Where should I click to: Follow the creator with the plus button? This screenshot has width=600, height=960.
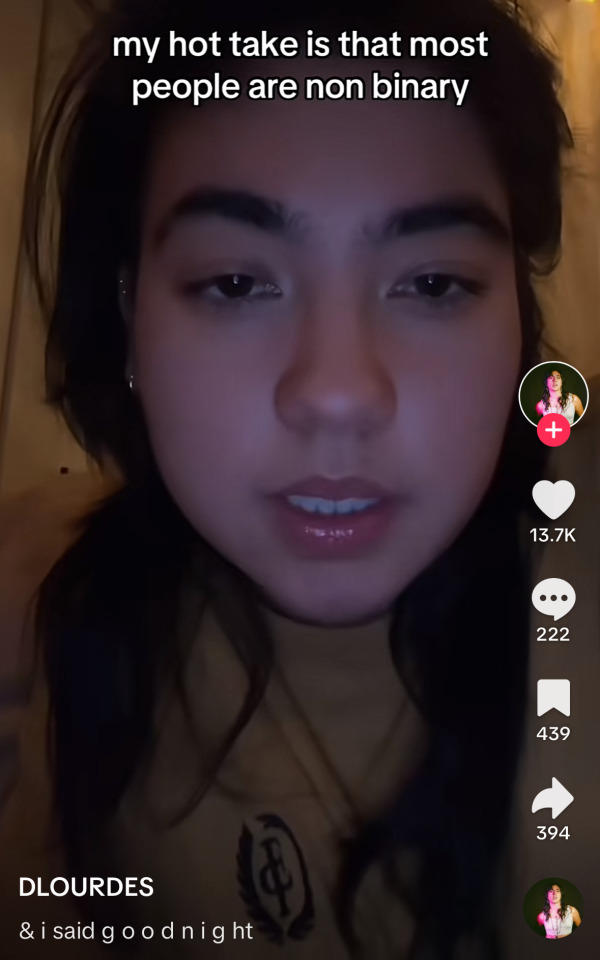coord(553,431)
